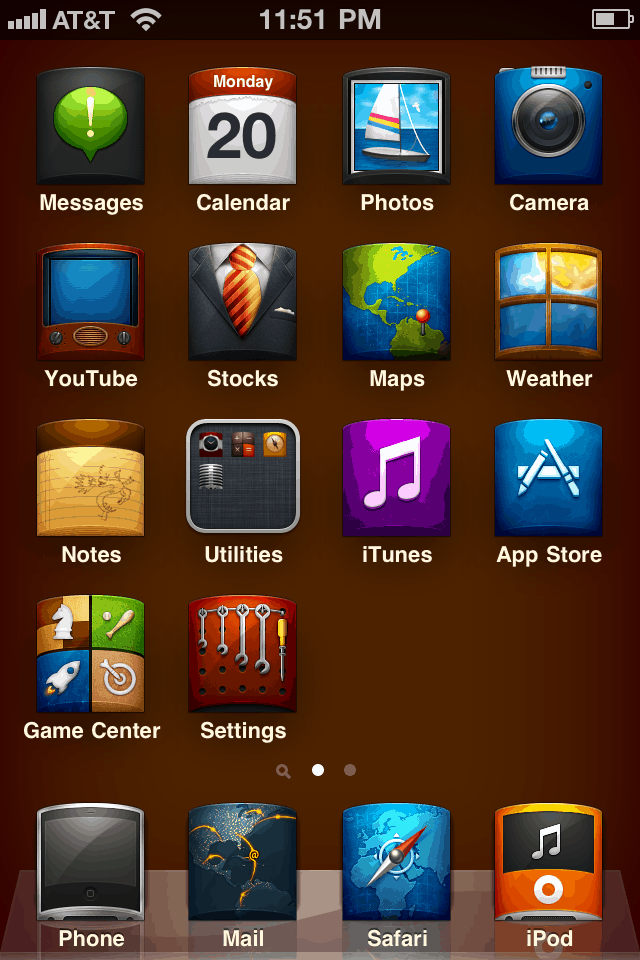Tap the Phone icon in the dock
640x960 pixels.
click(x=91, y=863)
